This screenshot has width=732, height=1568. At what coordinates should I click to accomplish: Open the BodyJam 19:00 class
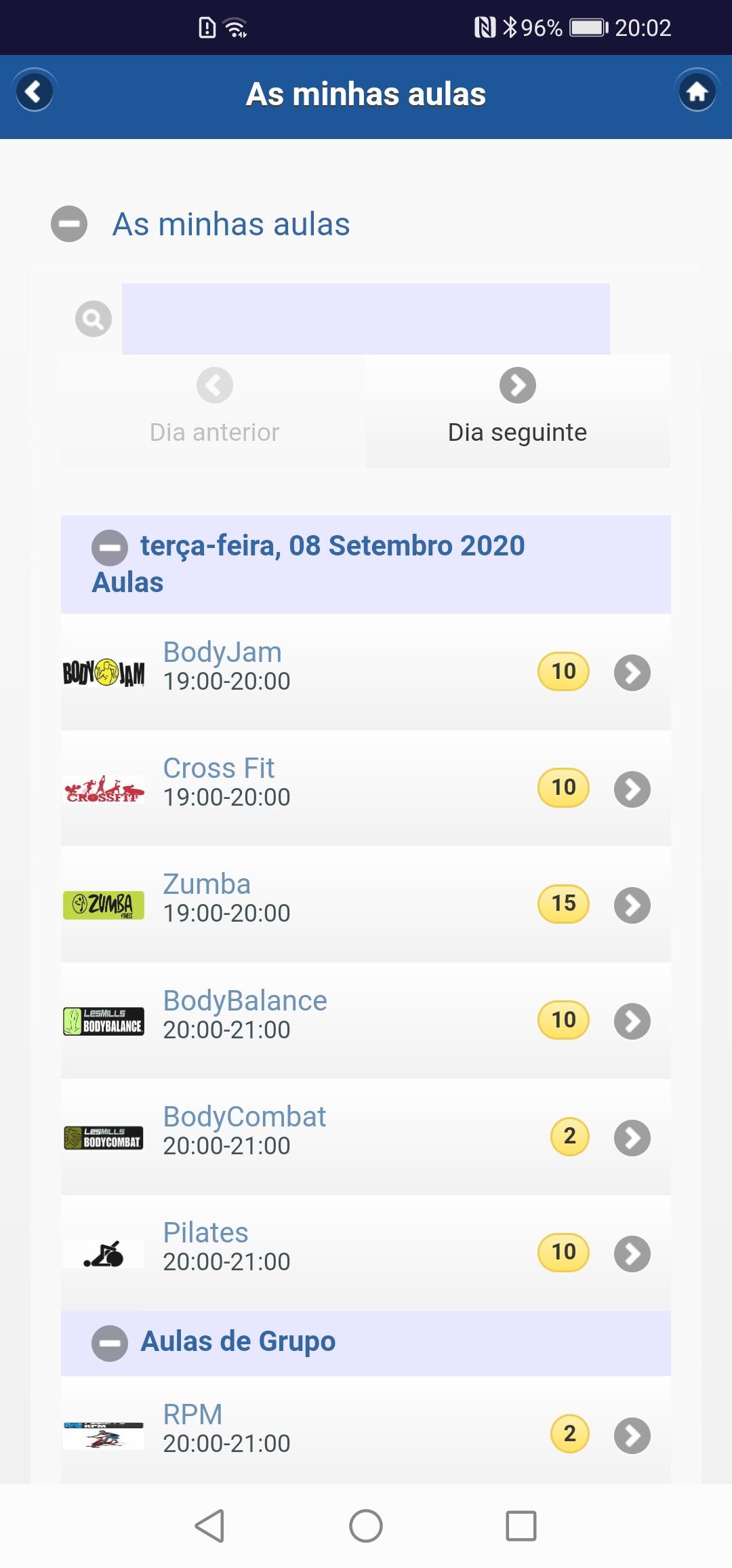(366, 671)
